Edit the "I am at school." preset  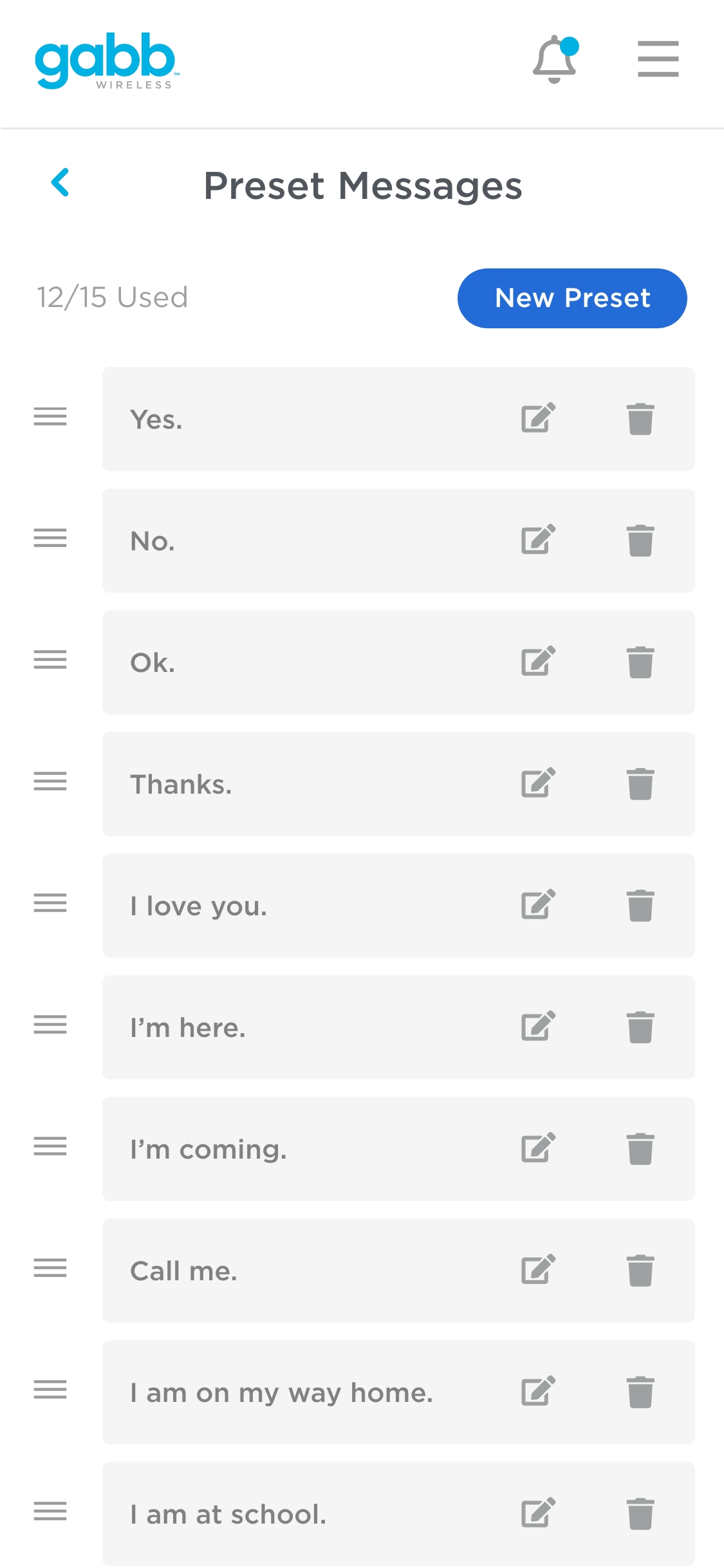[x=538, y=1513]
